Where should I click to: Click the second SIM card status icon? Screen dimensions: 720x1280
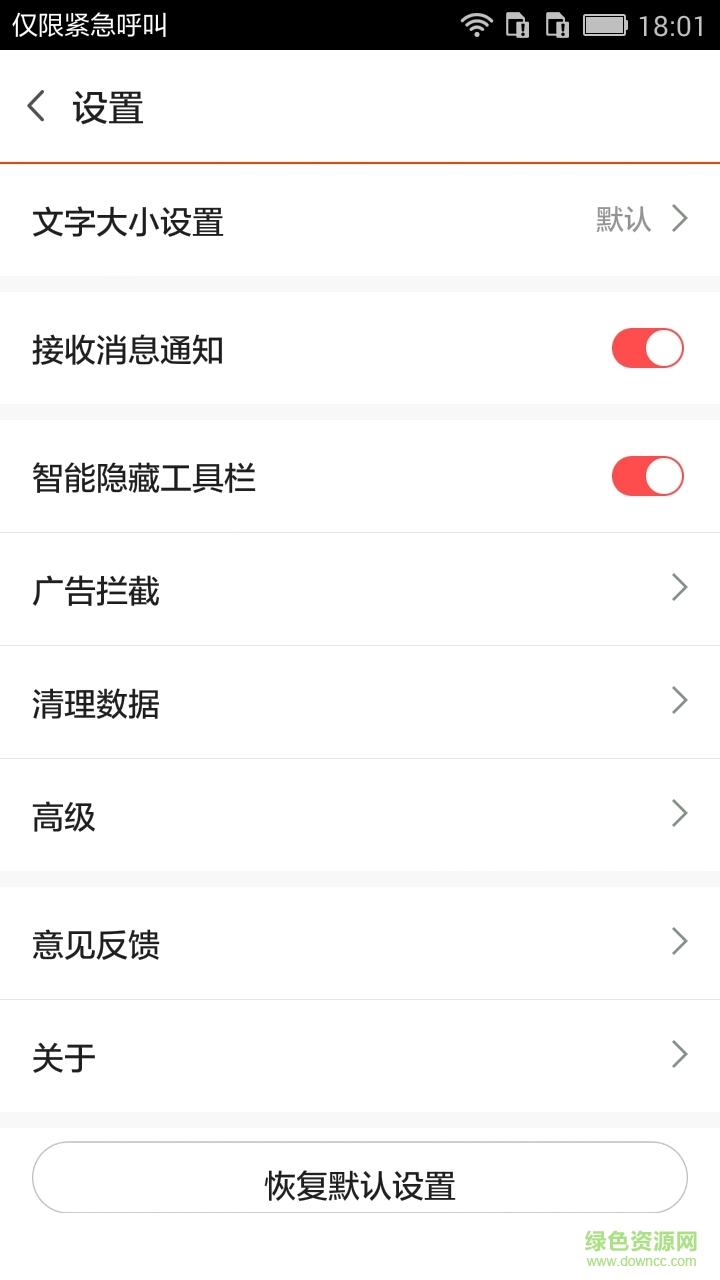[557, 26]
